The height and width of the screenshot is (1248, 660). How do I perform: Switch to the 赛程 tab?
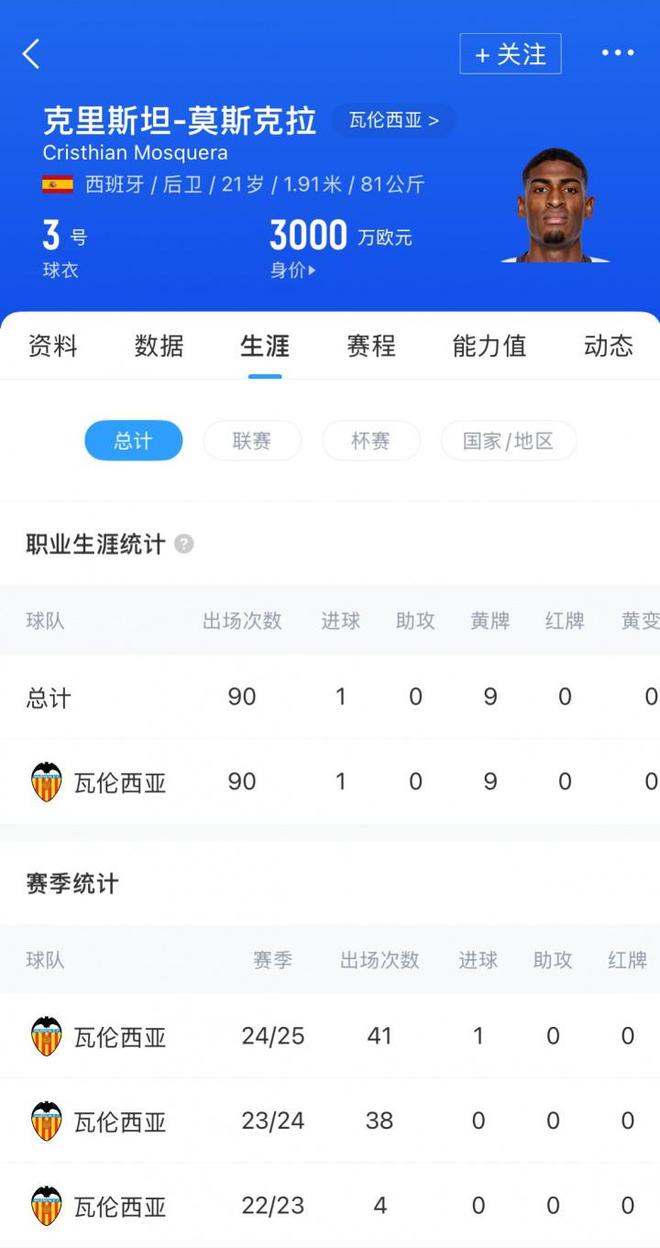click(371, 346)
